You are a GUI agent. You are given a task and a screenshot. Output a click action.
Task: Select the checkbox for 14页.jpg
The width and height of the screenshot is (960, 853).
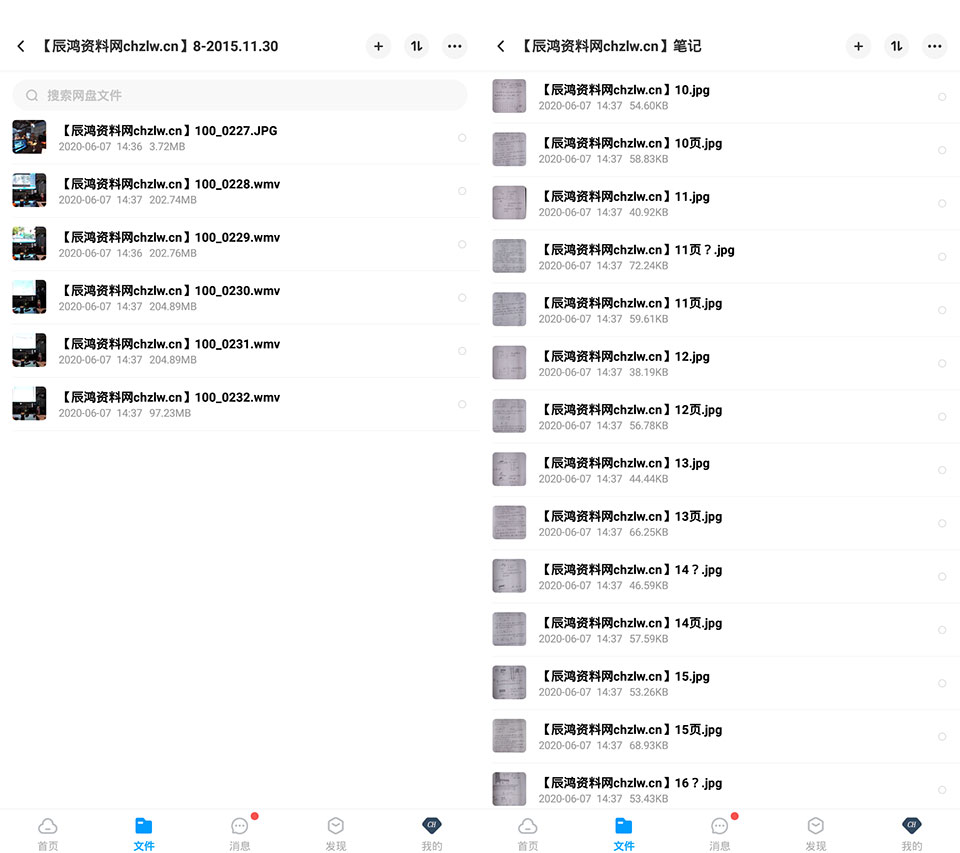942,629
